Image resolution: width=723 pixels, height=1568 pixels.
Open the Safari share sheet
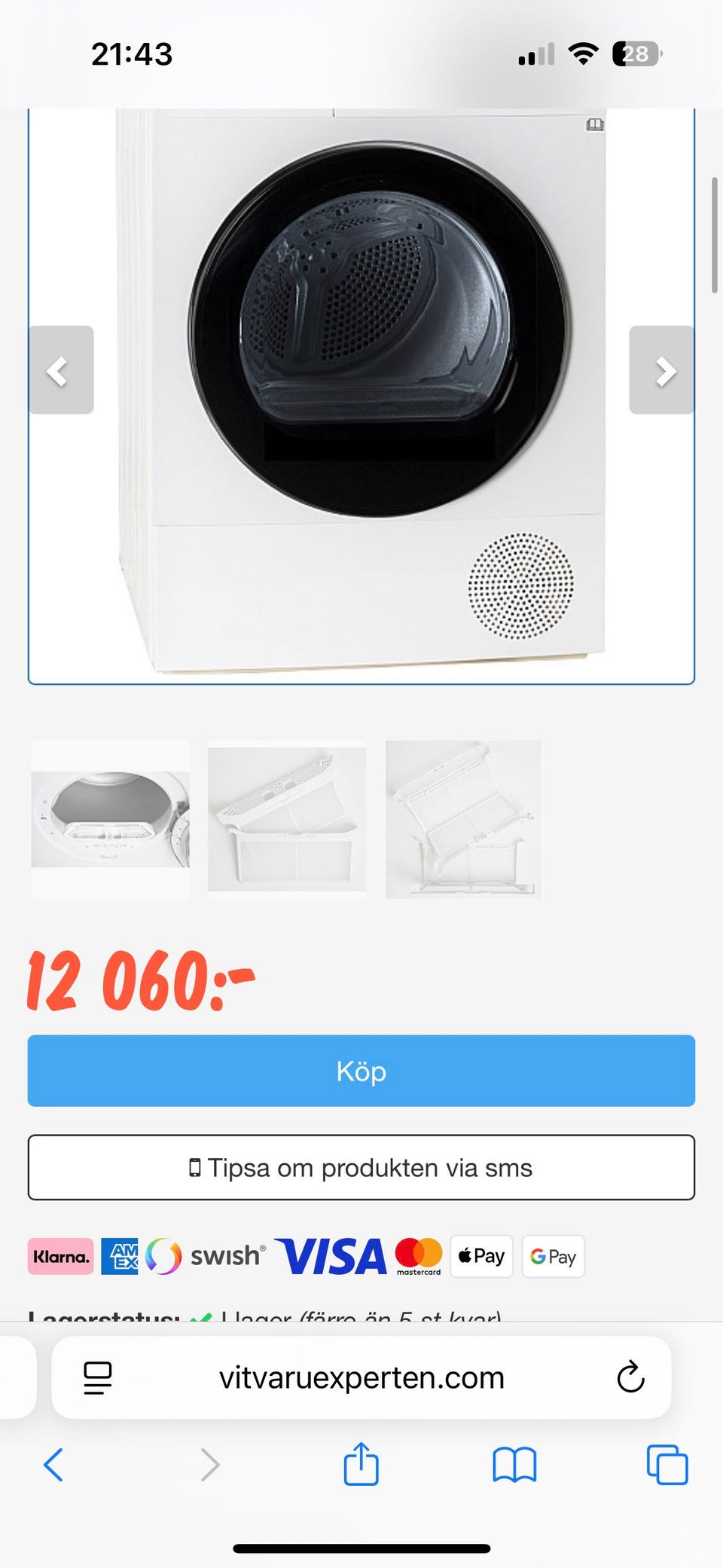tap(361, 1463)
